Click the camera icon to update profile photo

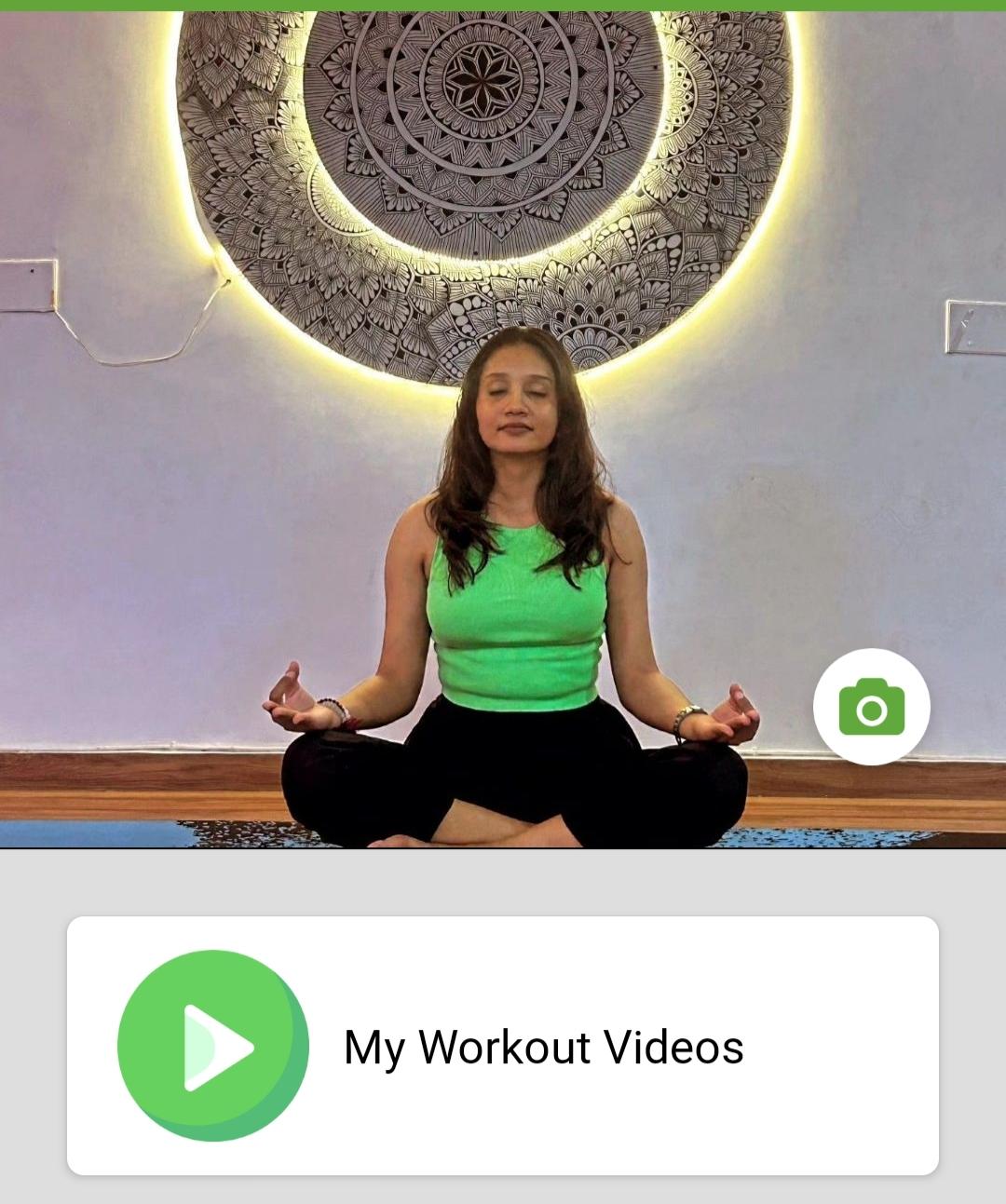coord(870,707)
